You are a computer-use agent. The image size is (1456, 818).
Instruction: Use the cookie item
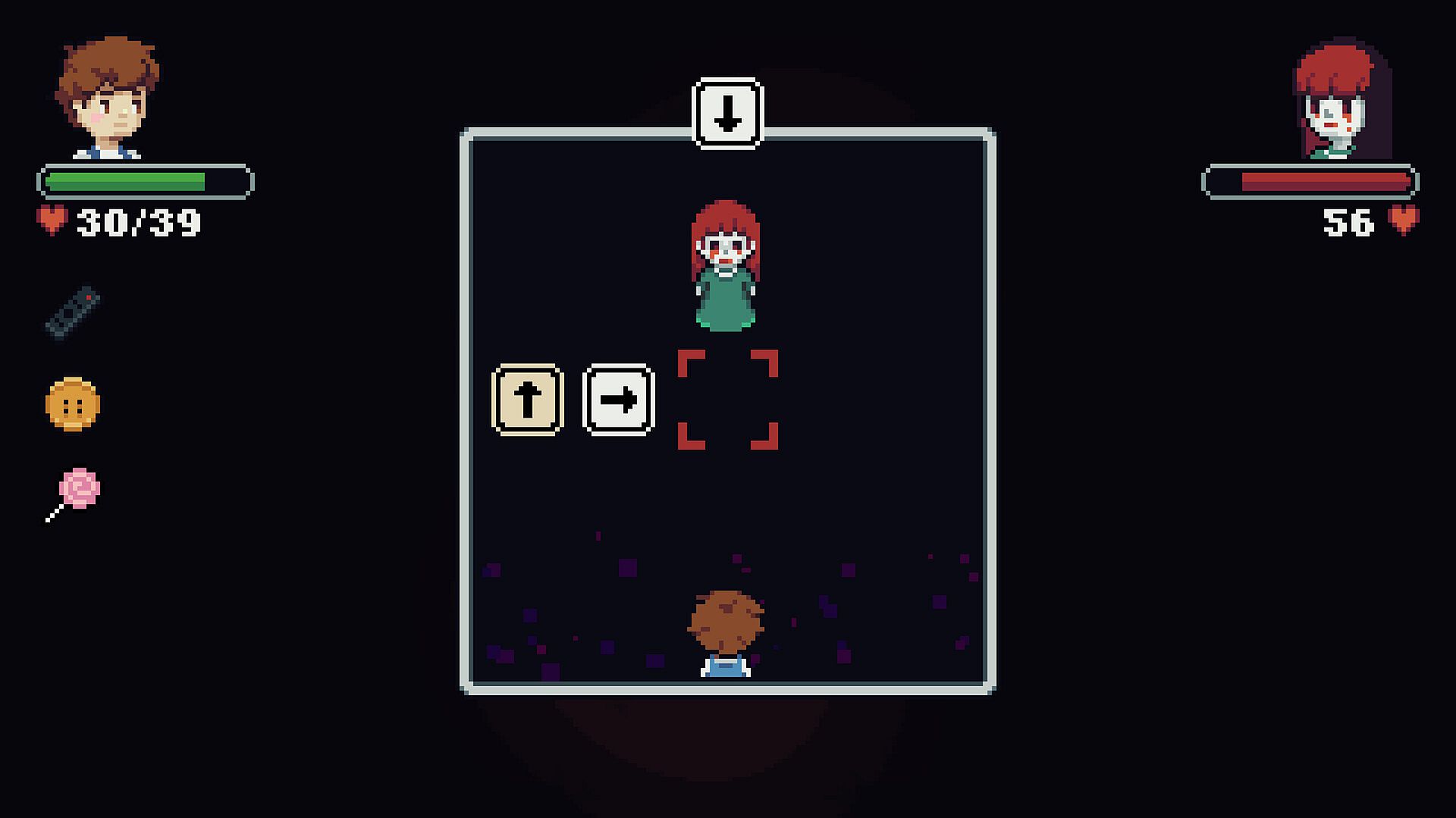tap(73, 404)
